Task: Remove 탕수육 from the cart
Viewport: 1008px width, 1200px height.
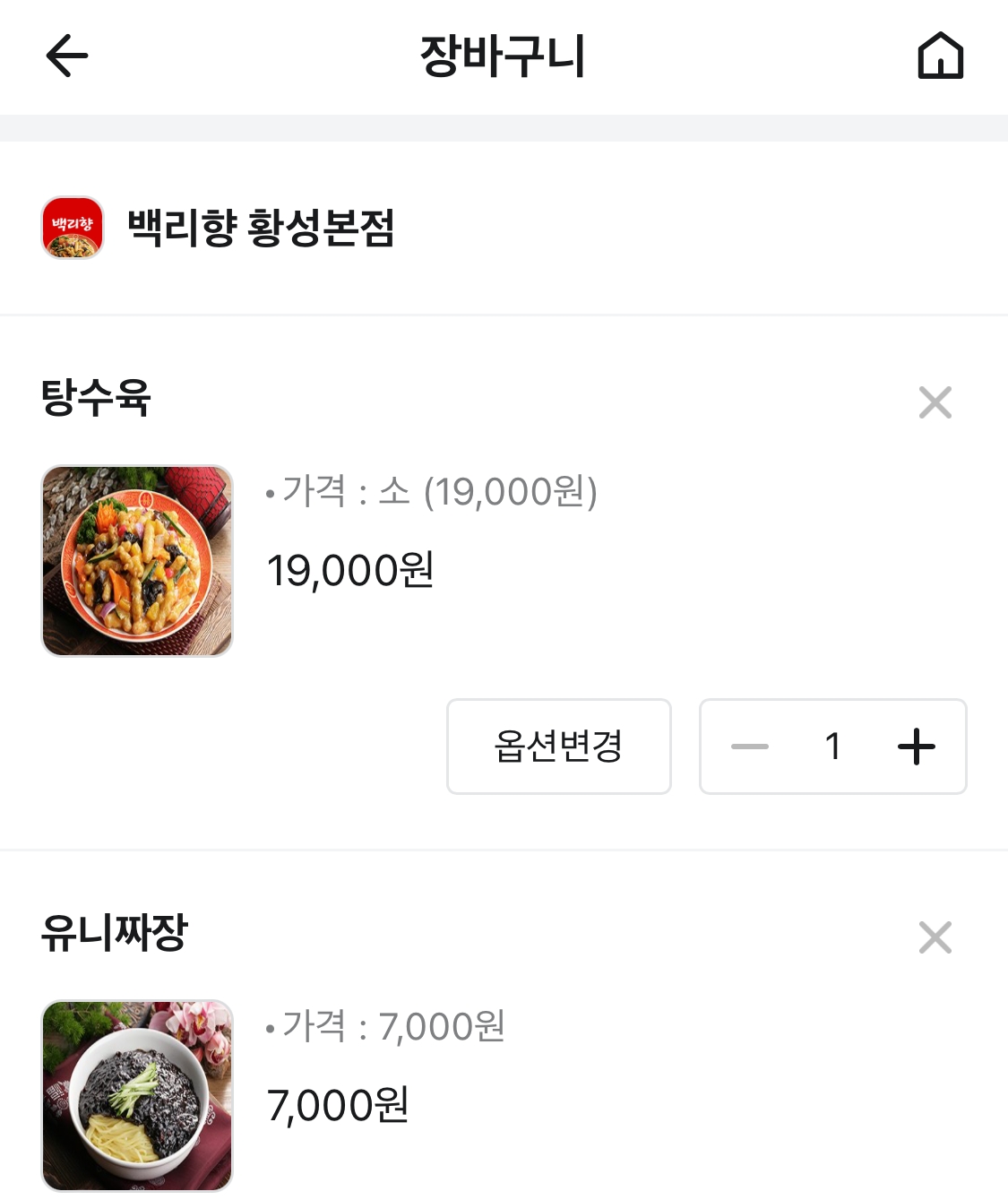Action: click(x=935, y=402)
